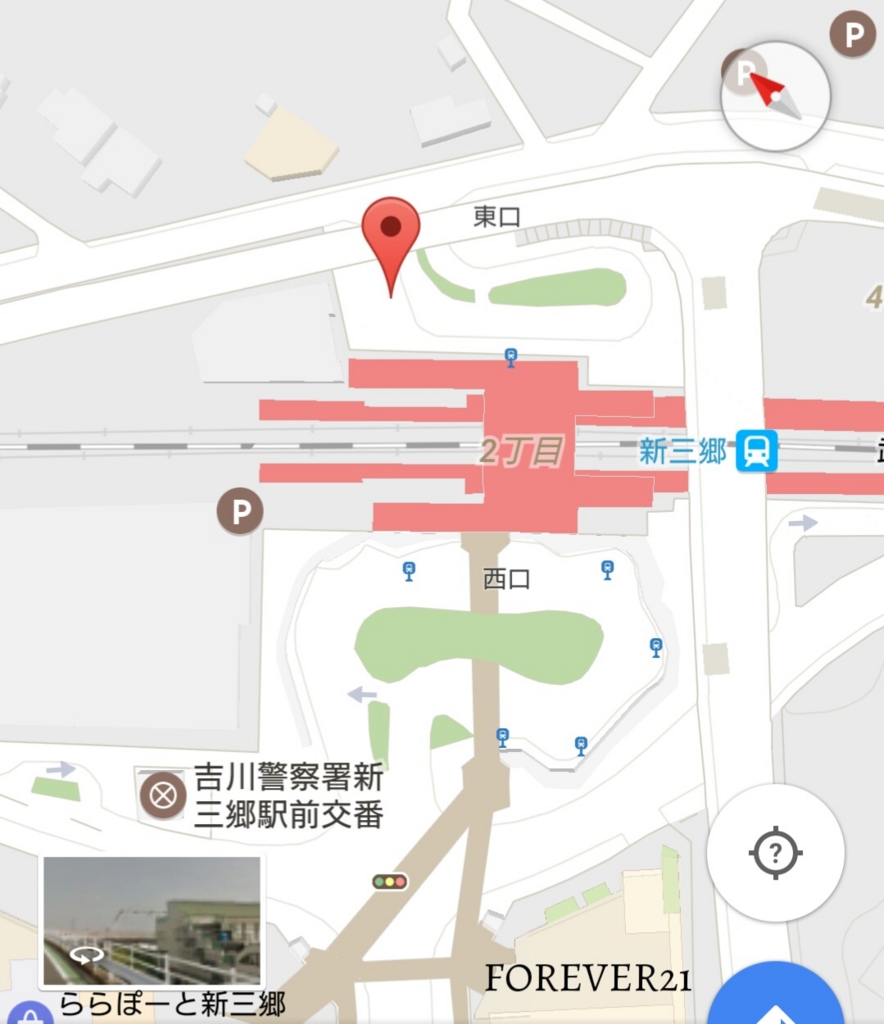This screenshot has height=1024, width=884.
Task: Select the FOREVER21 place label
Action: pyautogui.click(x=588, y=978)
